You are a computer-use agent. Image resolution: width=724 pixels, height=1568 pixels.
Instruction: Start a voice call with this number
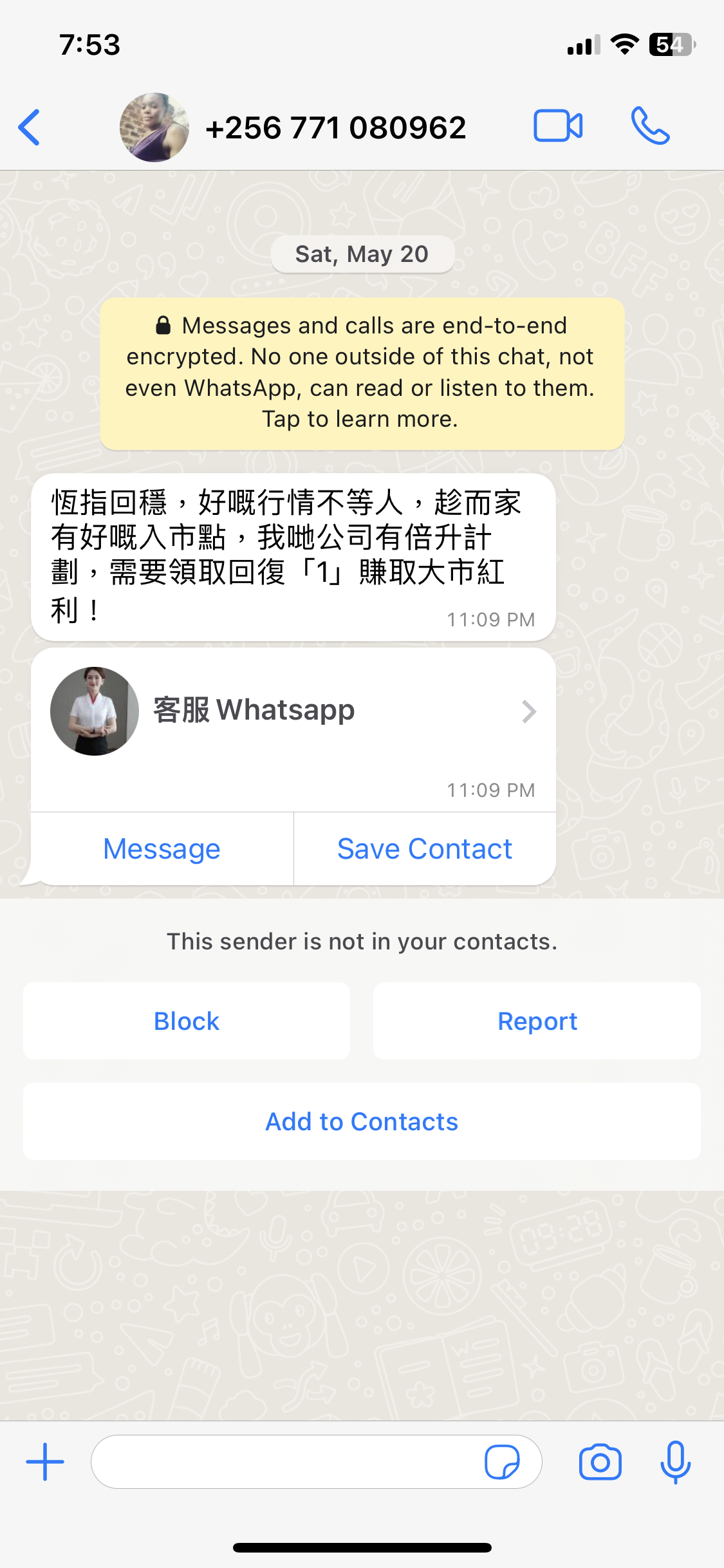click(651, 126)
